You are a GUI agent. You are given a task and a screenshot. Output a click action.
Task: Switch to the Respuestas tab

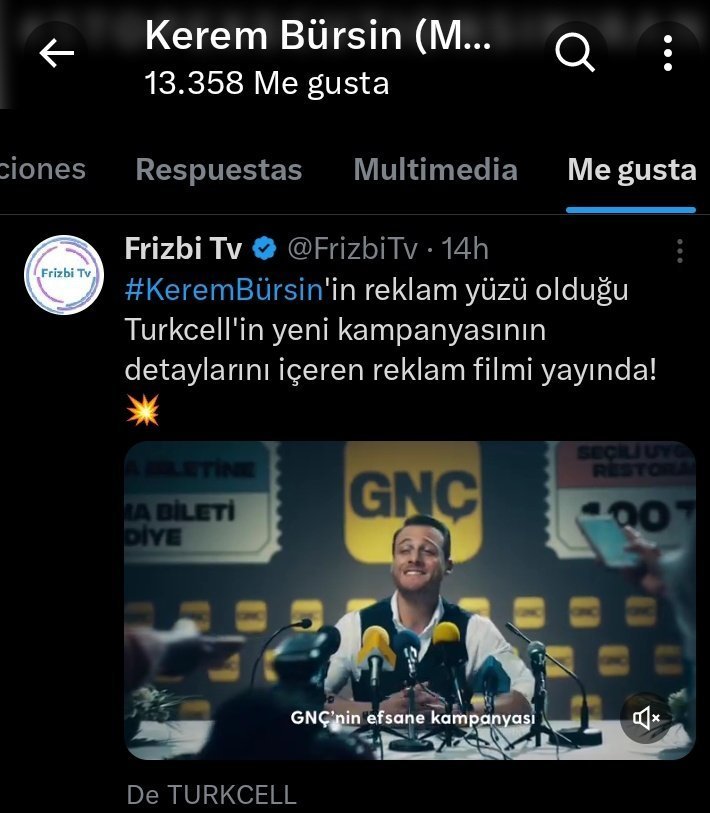pos(218,169)
